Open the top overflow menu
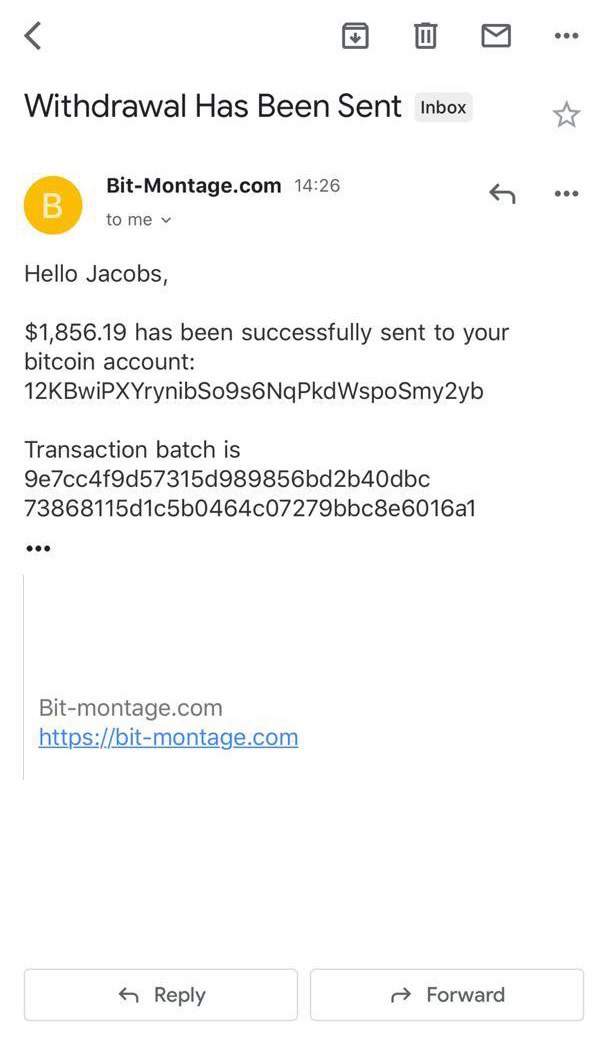 [x=566, y=37]
